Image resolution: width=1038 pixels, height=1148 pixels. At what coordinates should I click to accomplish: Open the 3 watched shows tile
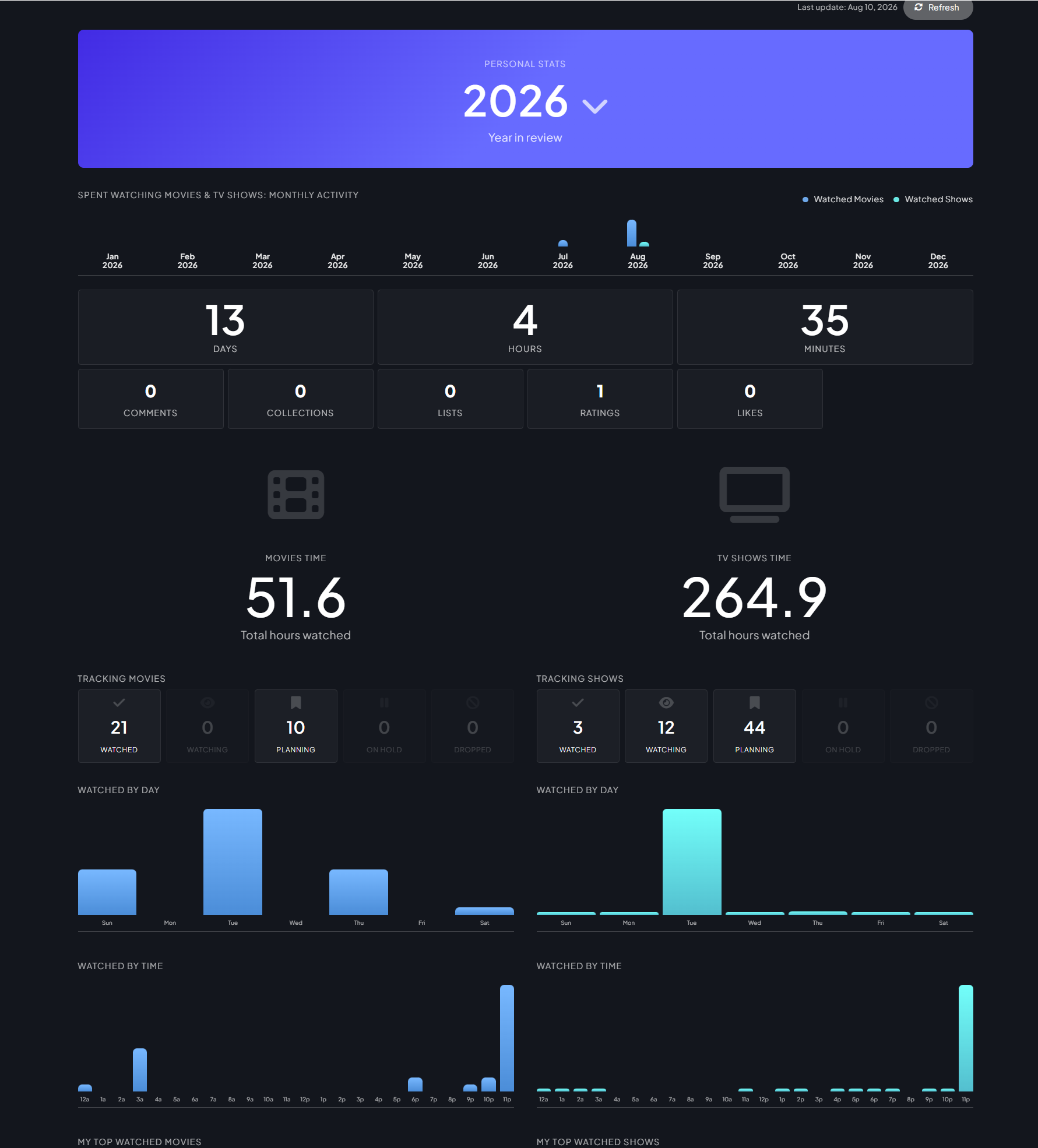click(x=578, y=726)
